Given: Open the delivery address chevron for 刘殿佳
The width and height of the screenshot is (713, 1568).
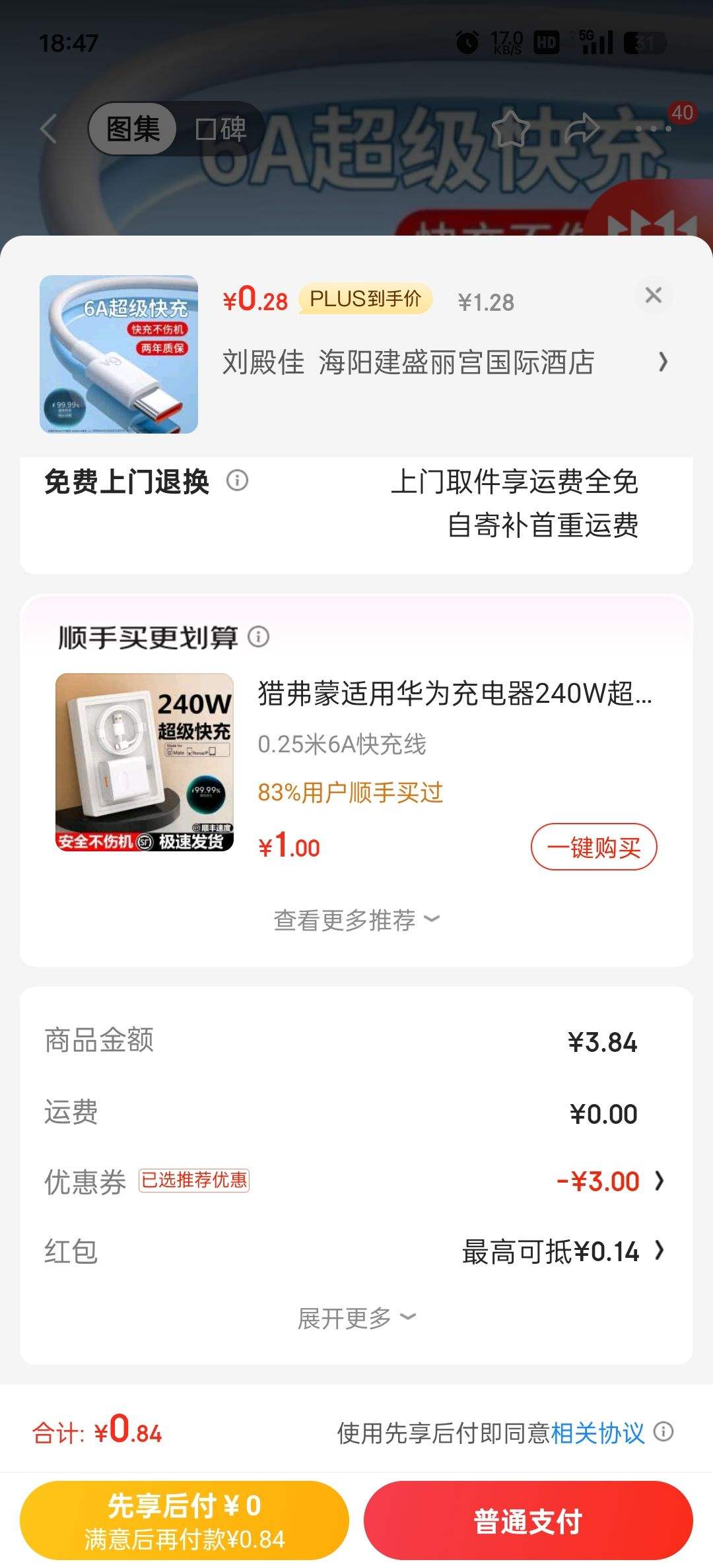Looking at the screenshot, I should pyautogui.click(x=662, y=363).
